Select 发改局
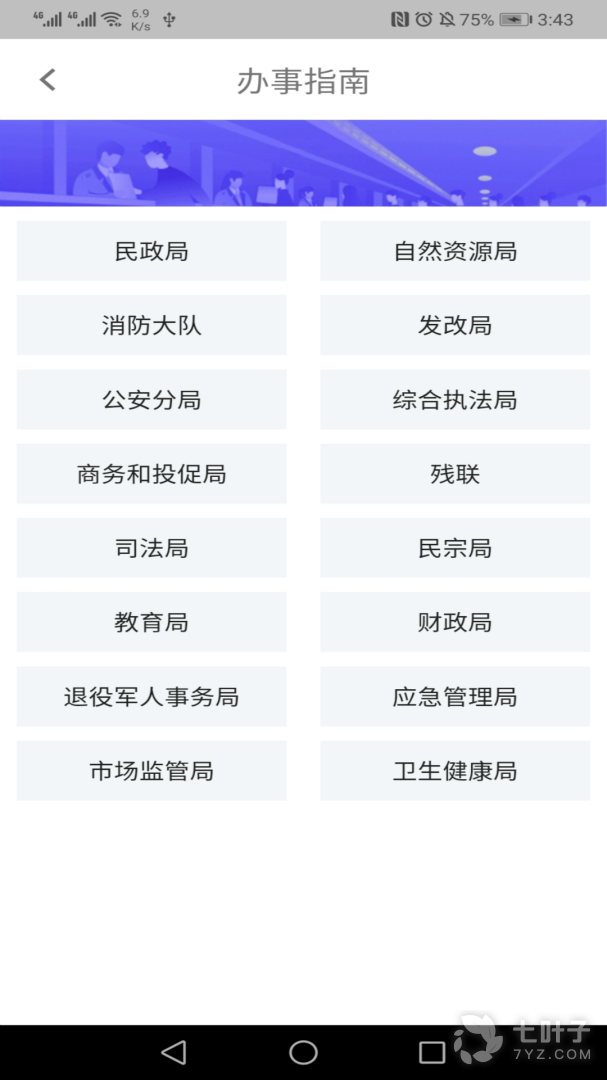This screenshot has height=1080, width=607. 455,325
